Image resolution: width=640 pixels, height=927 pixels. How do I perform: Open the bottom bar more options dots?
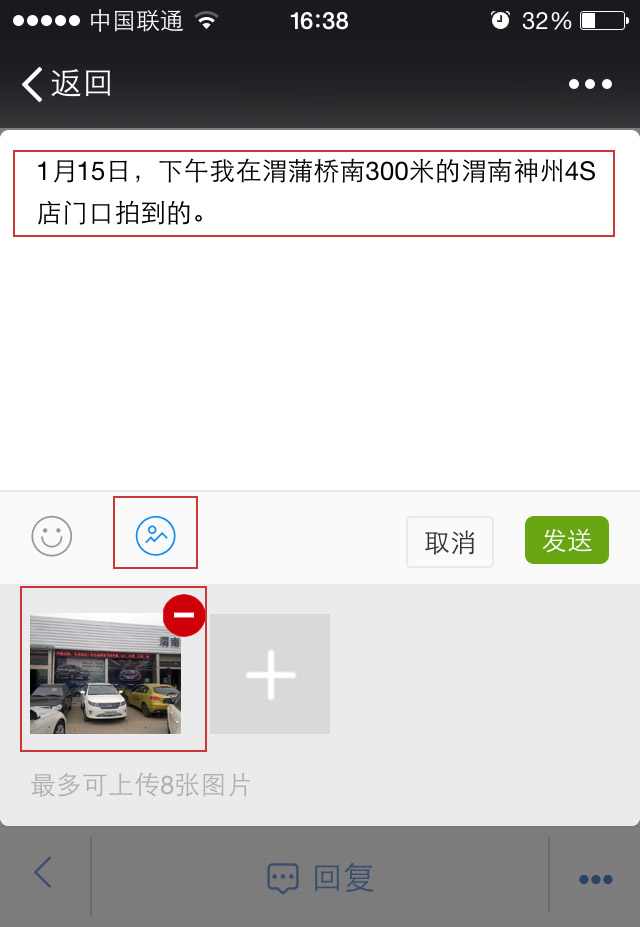[595, 879]
